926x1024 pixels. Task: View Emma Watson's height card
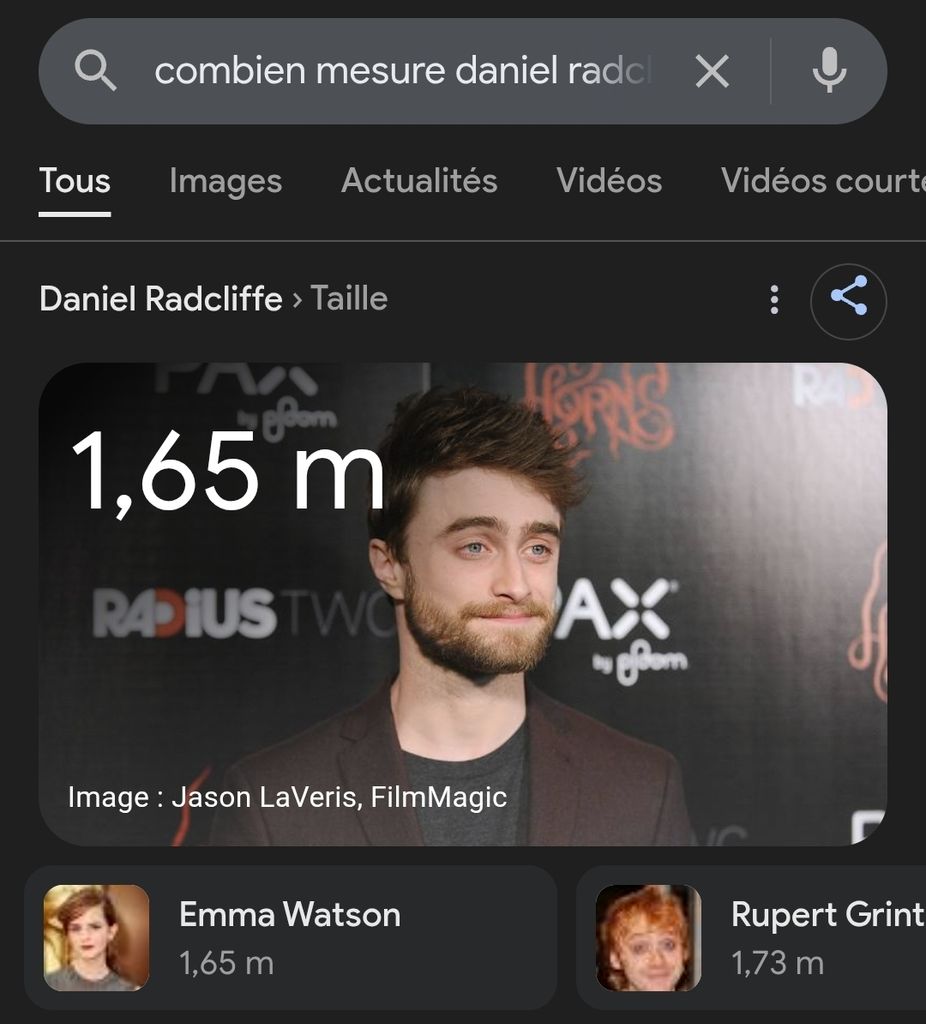tap(290, 937)
